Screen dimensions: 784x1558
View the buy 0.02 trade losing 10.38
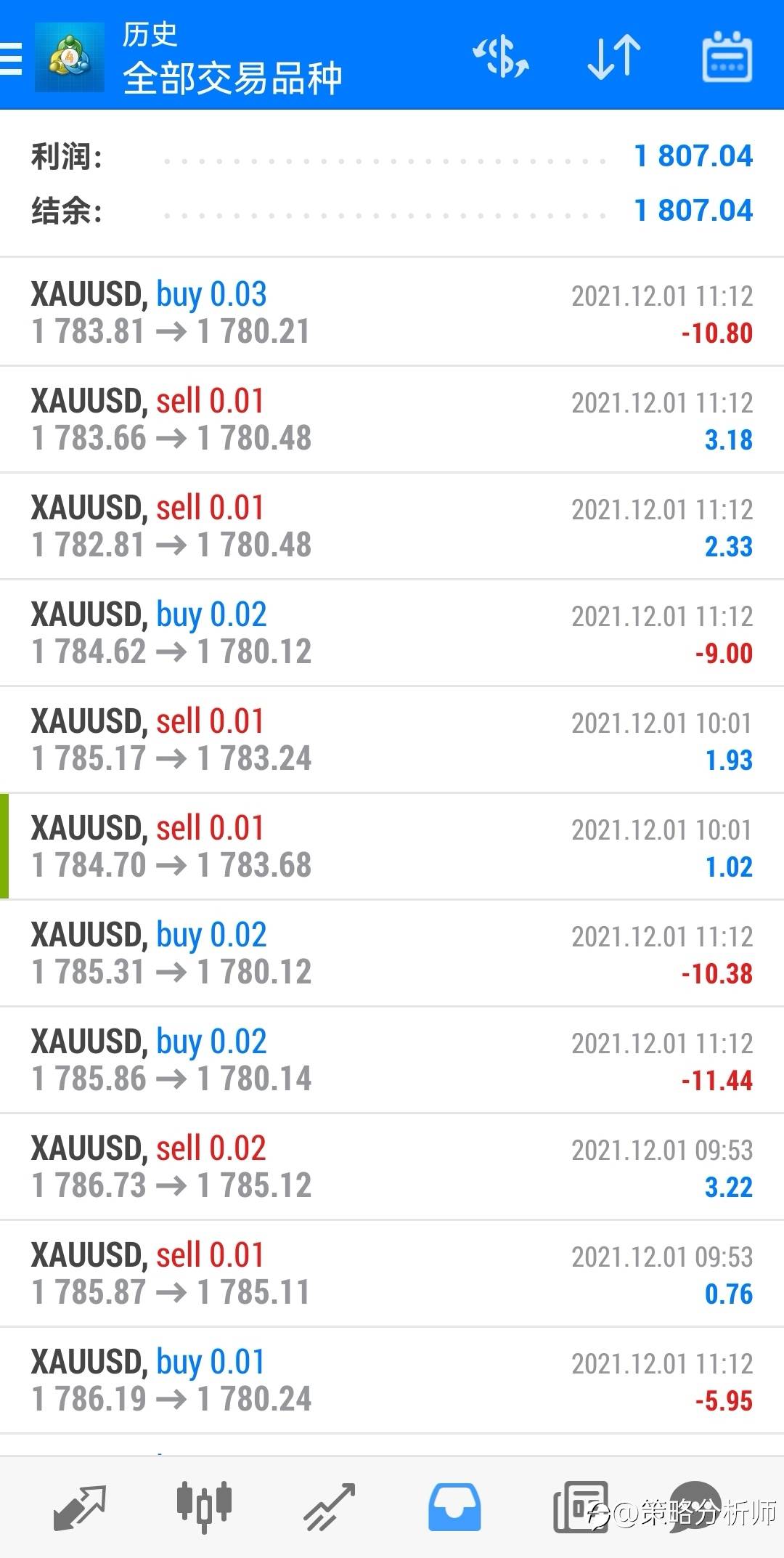pos(392,953)
